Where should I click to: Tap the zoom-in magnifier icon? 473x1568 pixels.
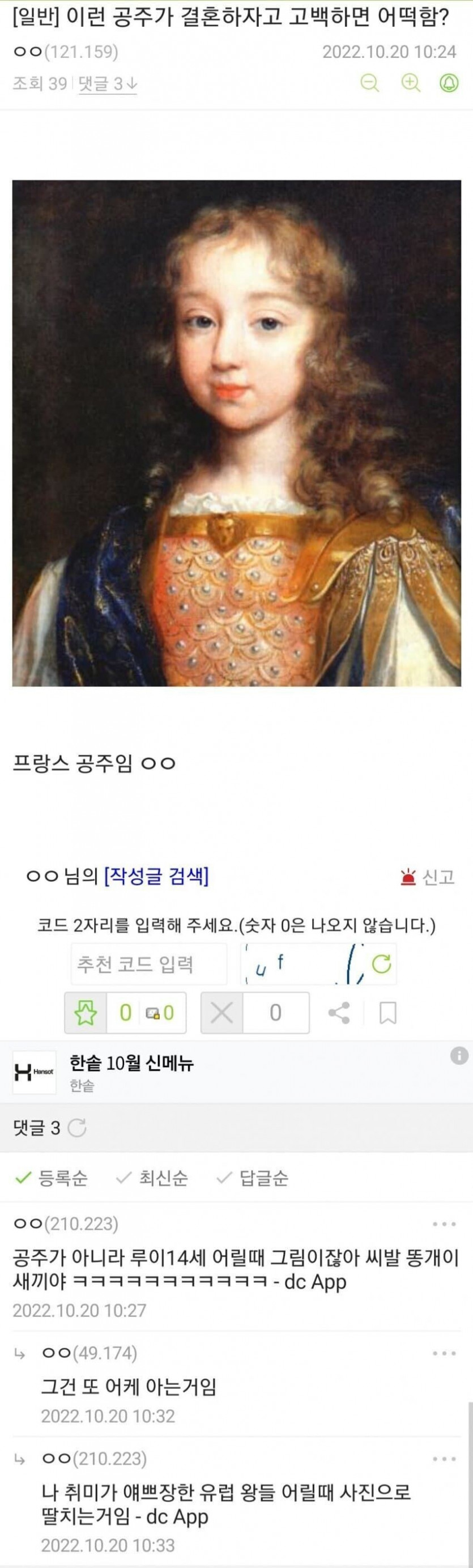pos(411,83)
